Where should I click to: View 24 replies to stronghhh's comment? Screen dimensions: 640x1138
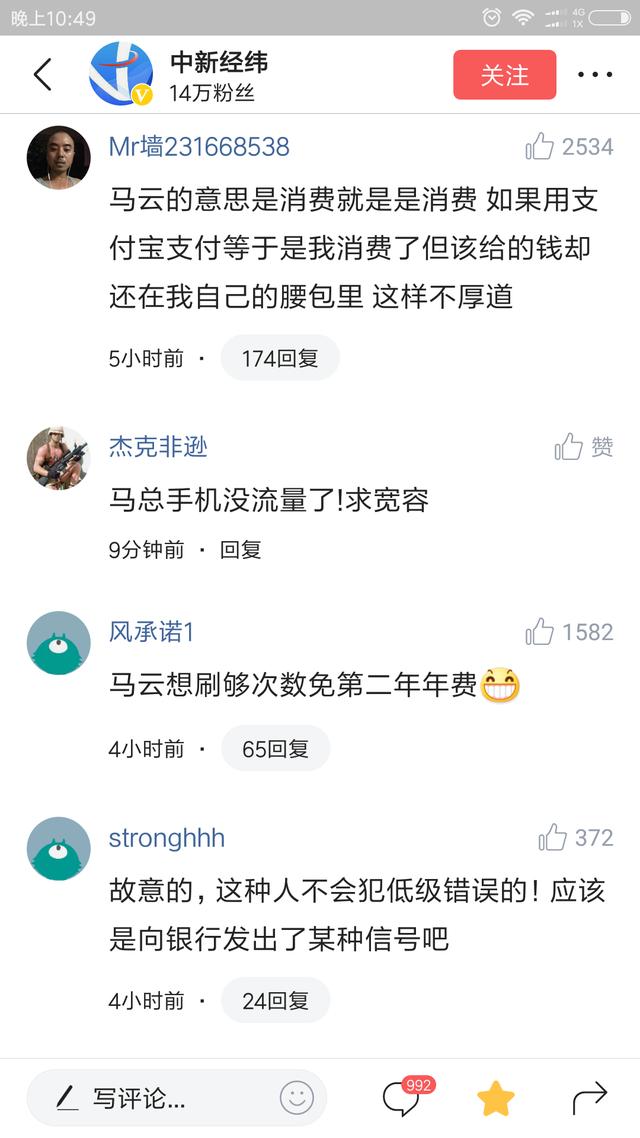pyautogui.click(x=275, y=1000)
